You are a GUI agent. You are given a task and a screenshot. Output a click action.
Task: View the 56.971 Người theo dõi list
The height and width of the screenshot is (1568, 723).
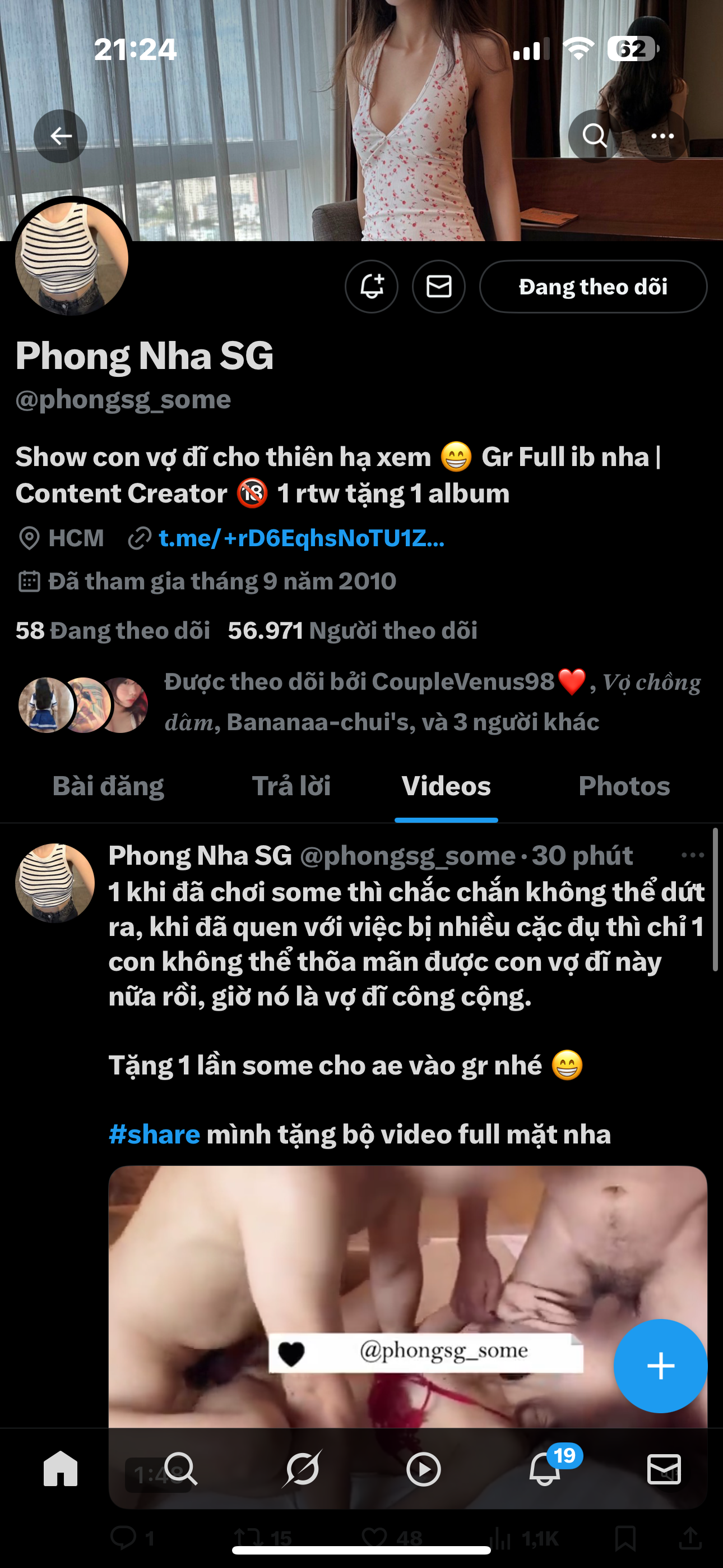point(353,630)
